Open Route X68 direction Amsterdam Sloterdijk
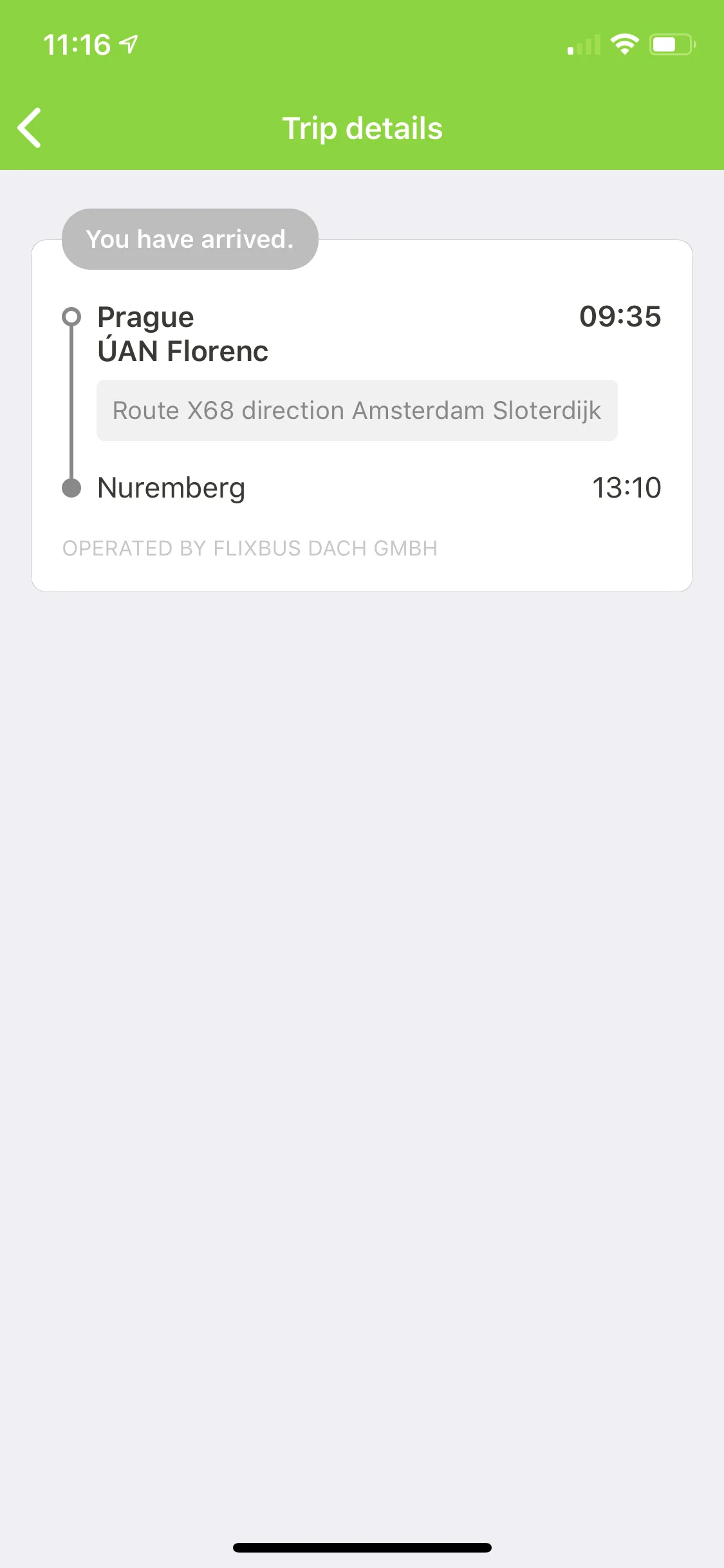This screenshot has height=1568, width=724. click(x=357, y=411)
